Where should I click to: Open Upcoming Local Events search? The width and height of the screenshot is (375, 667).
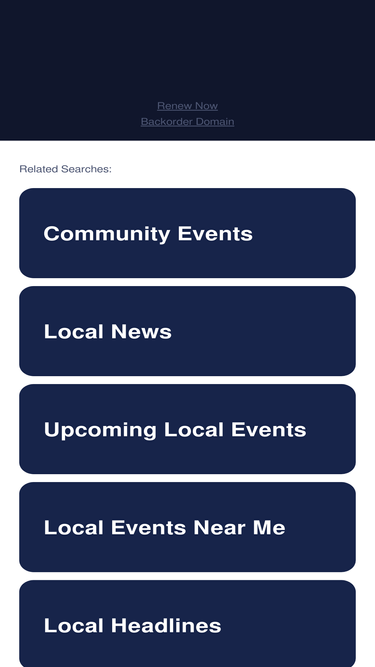tap(188, 429)
